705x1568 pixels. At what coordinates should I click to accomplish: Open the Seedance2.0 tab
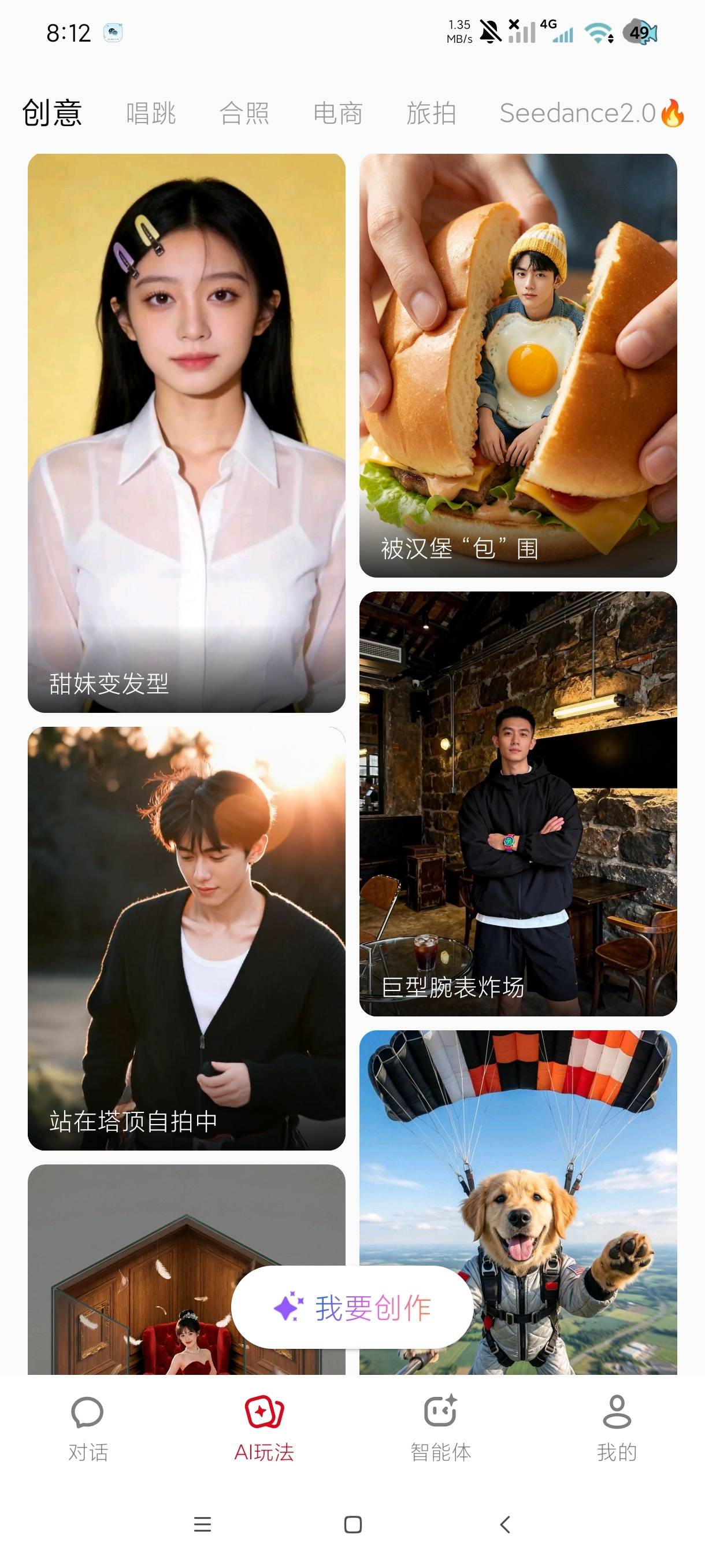[592, 113]
